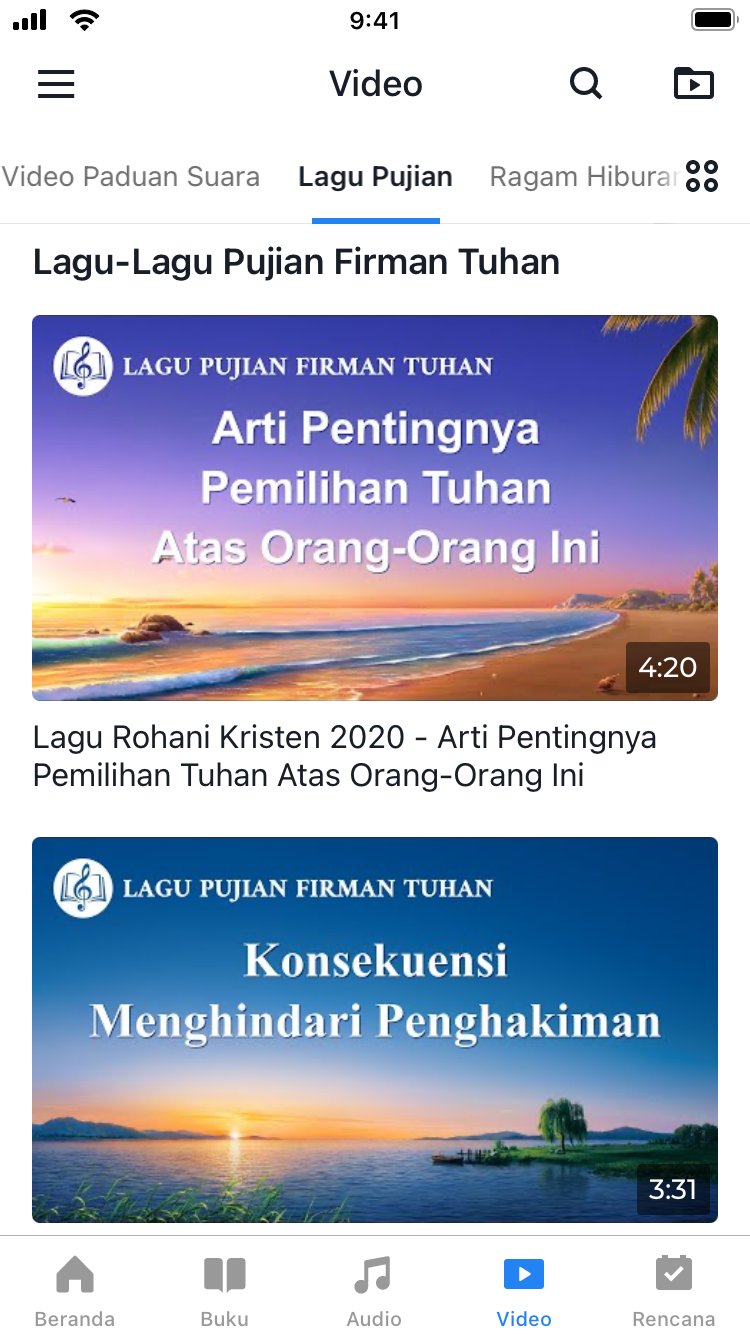Switch to the Audio tab
The width and height of the screenshot is (750, 1334).
(374, 1290)
